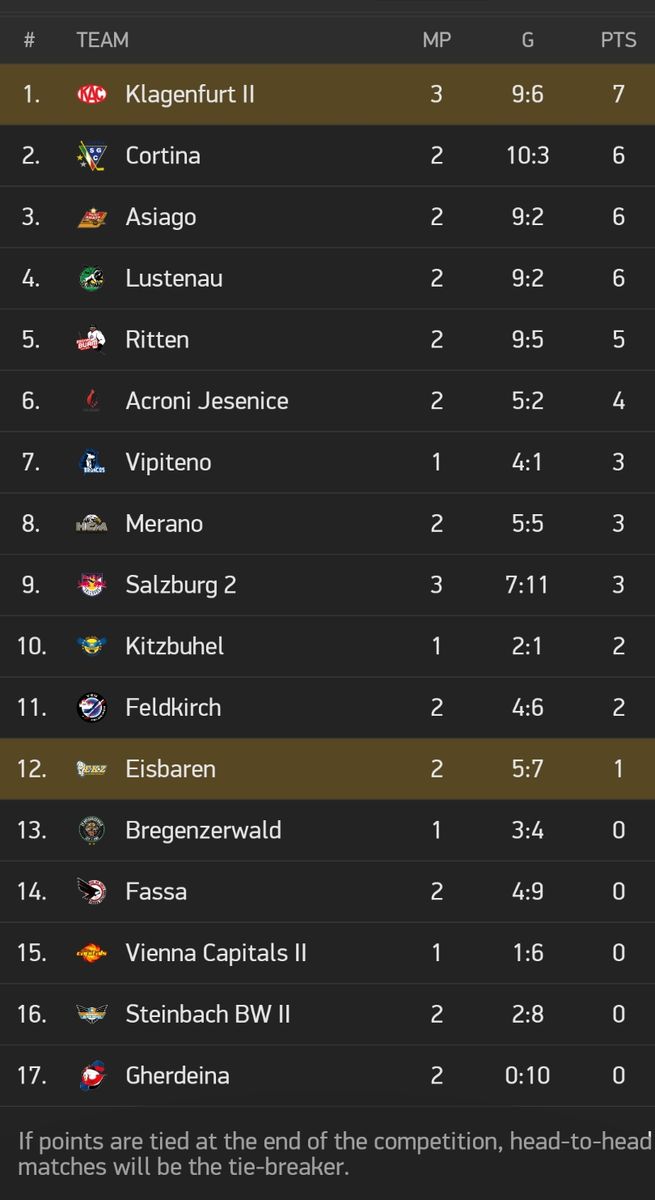The height and width of the screenshot is (1200, 655).
Task: Select the Asiago row
Action: (327, 217)
